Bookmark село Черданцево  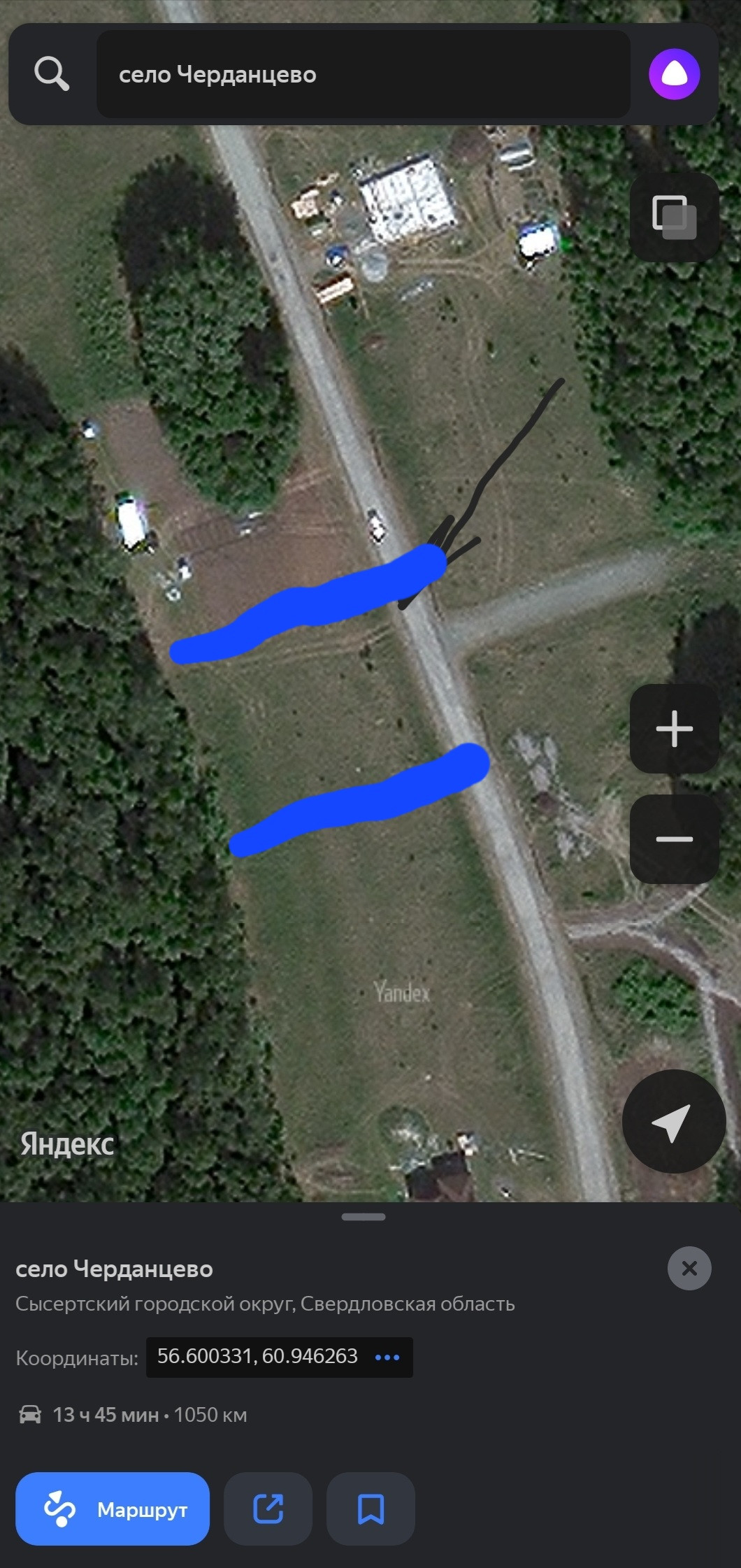pyautogui.click(x=370, y=1509)
